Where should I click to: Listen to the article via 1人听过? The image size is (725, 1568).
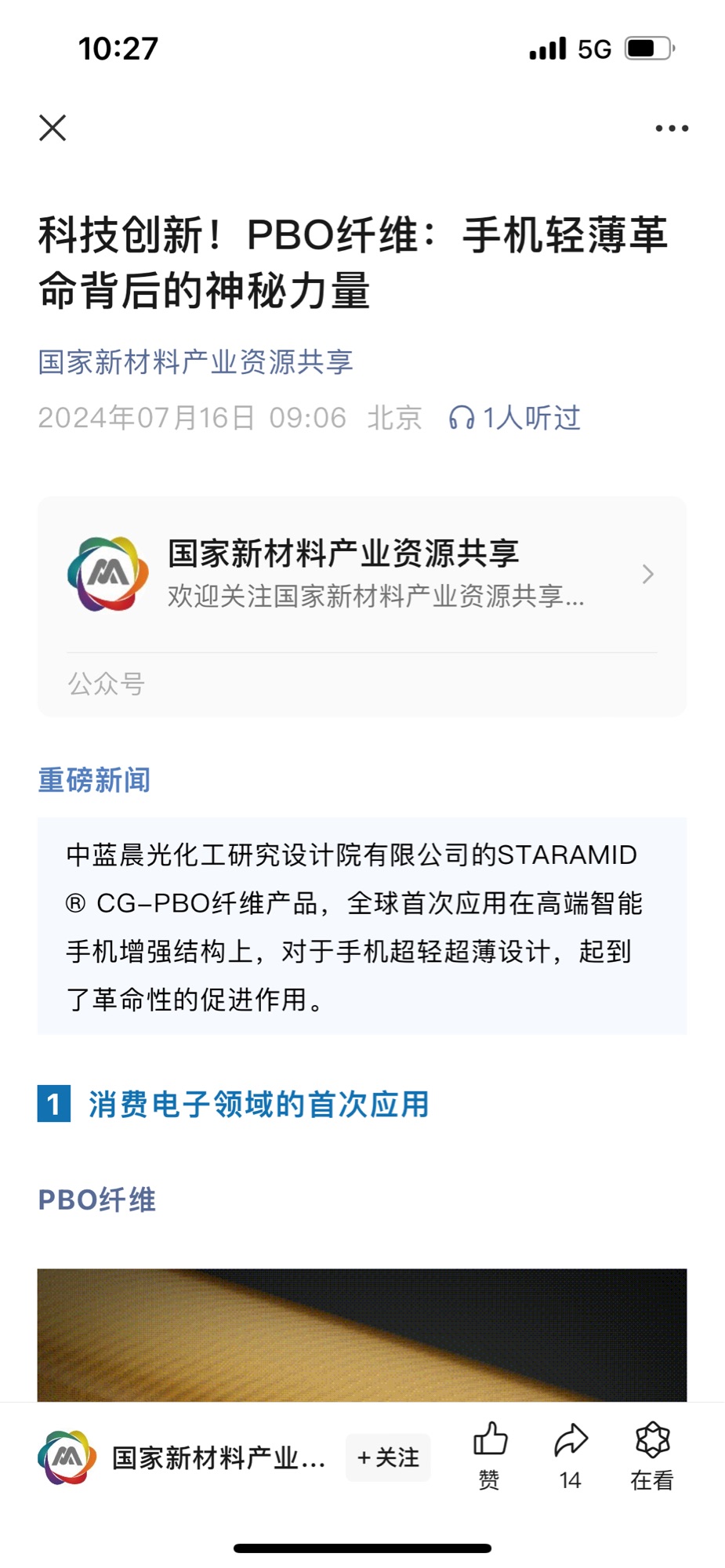click(x=515, y=418)
